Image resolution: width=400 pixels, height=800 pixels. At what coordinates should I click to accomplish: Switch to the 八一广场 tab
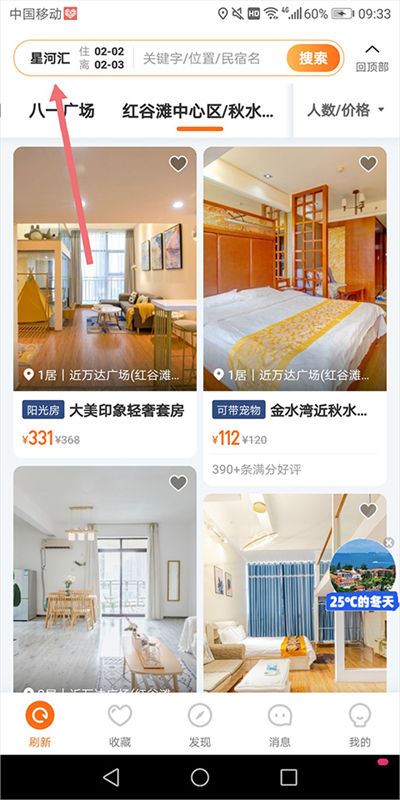coord(62,110)
